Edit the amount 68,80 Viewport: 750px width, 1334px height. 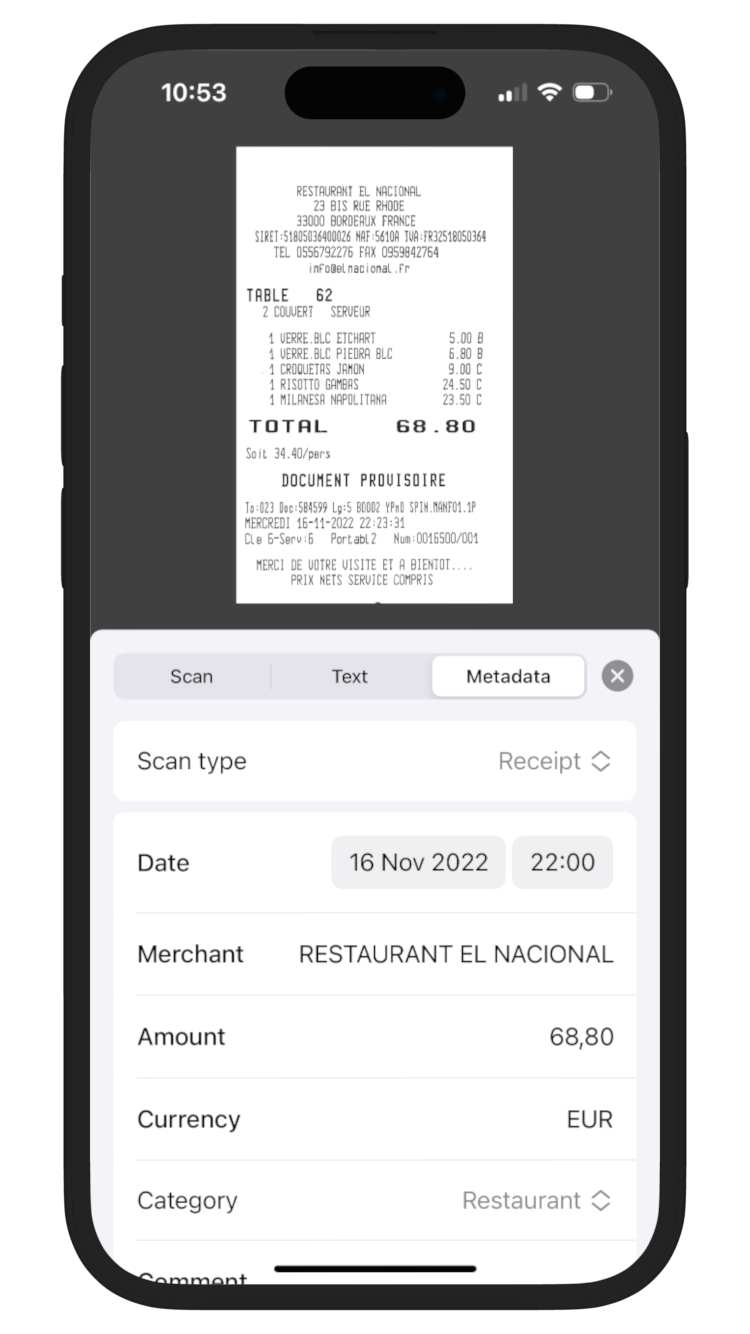[x=581, y=1037]
